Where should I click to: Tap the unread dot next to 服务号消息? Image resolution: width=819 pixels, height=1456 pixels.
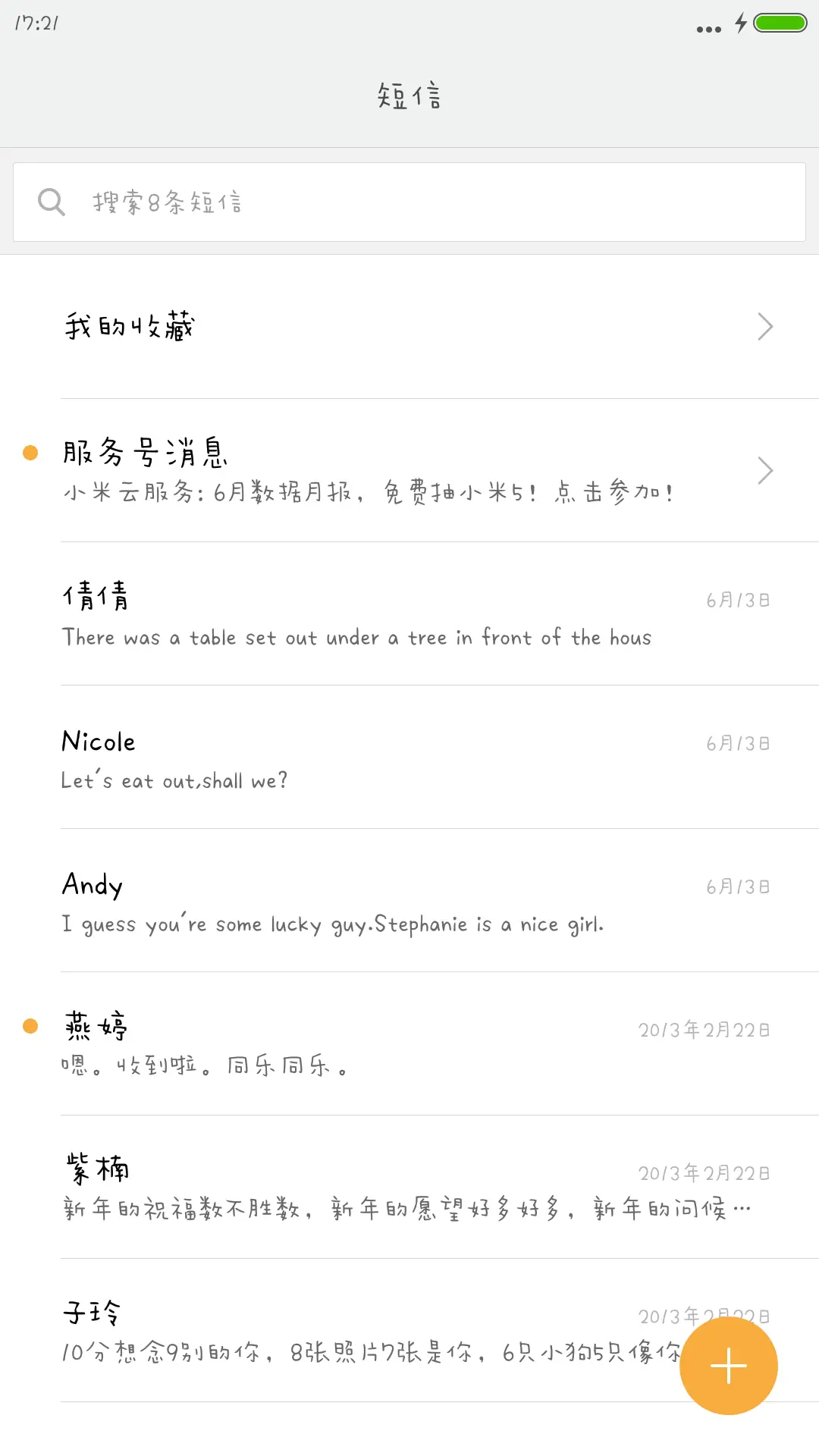(x=30, y=453)
